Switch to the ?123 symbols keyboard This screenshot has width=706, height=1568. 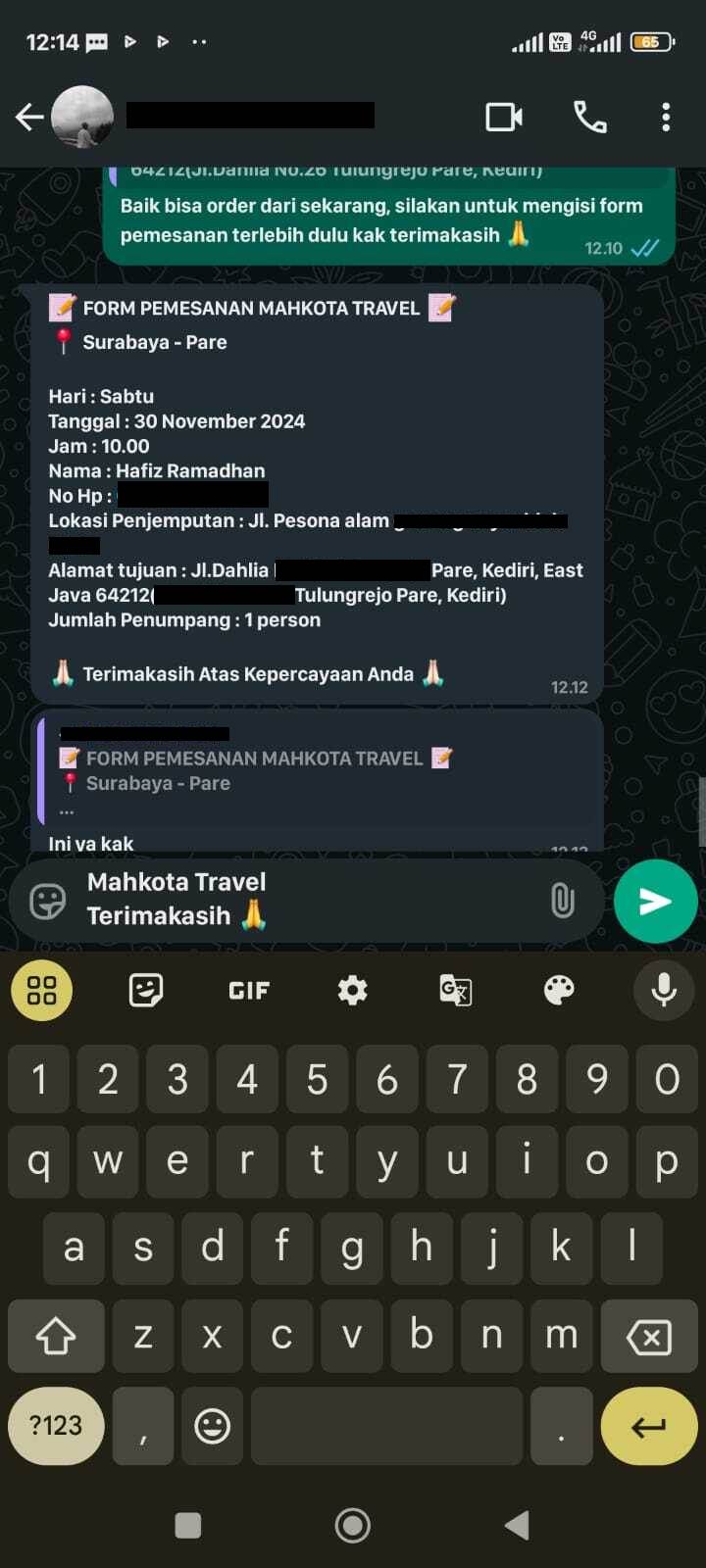56,1426
